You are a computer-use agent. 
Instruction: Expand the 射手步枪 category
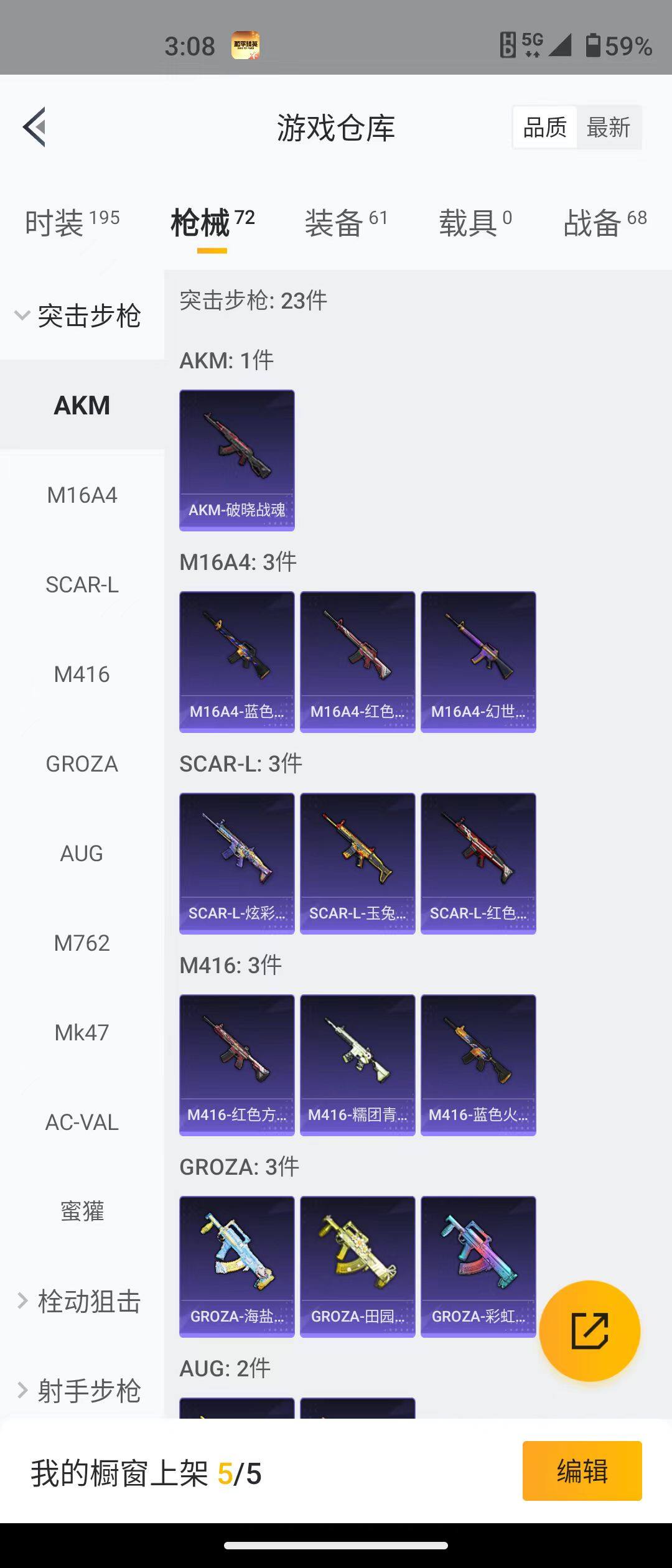pyautogui.click(x=81, y=1391)
